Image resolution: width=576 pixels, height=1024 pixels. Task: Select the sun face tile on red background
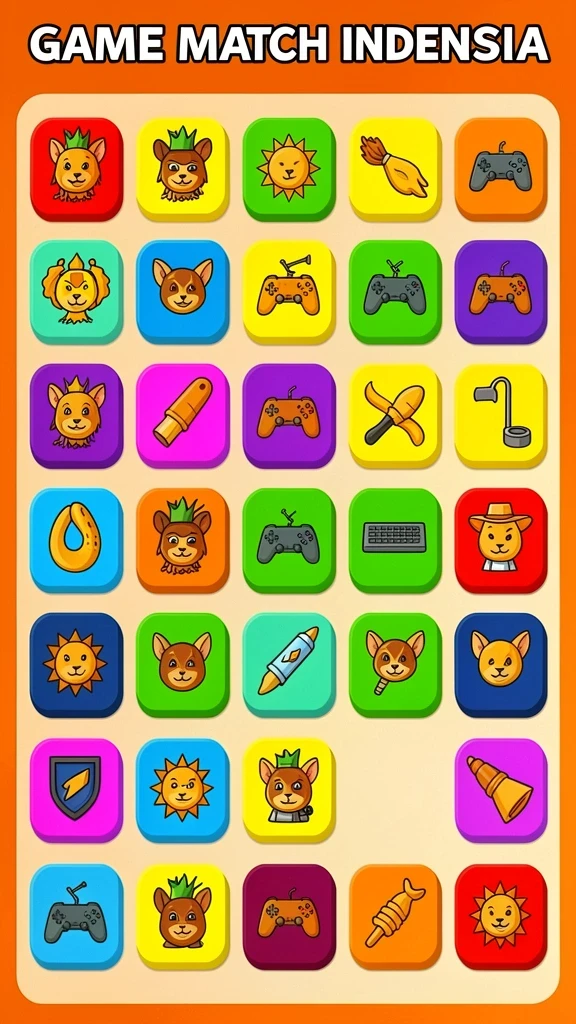tap(501, 916)
